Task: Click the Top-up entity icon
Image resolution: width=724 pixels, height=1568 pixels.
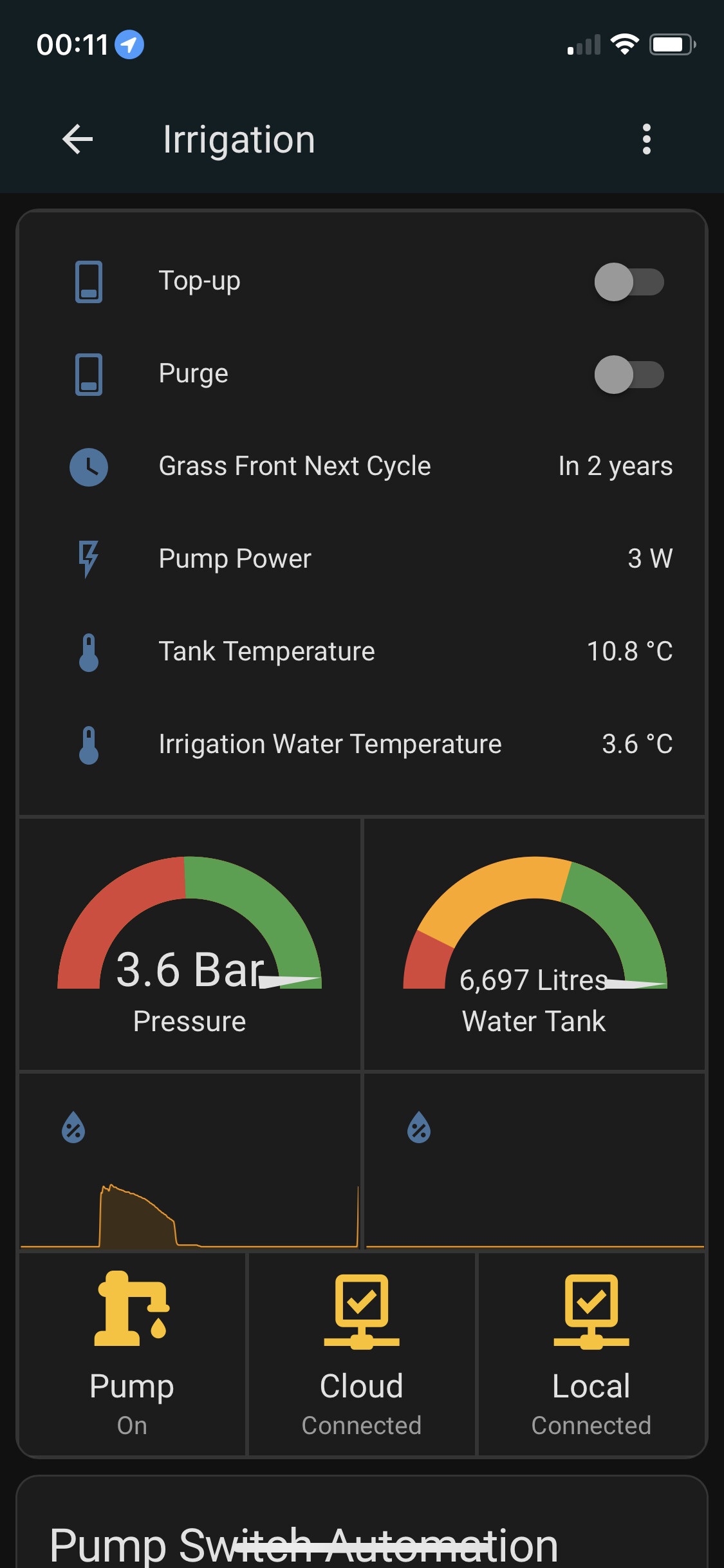Action: click(x=88, y=281)
